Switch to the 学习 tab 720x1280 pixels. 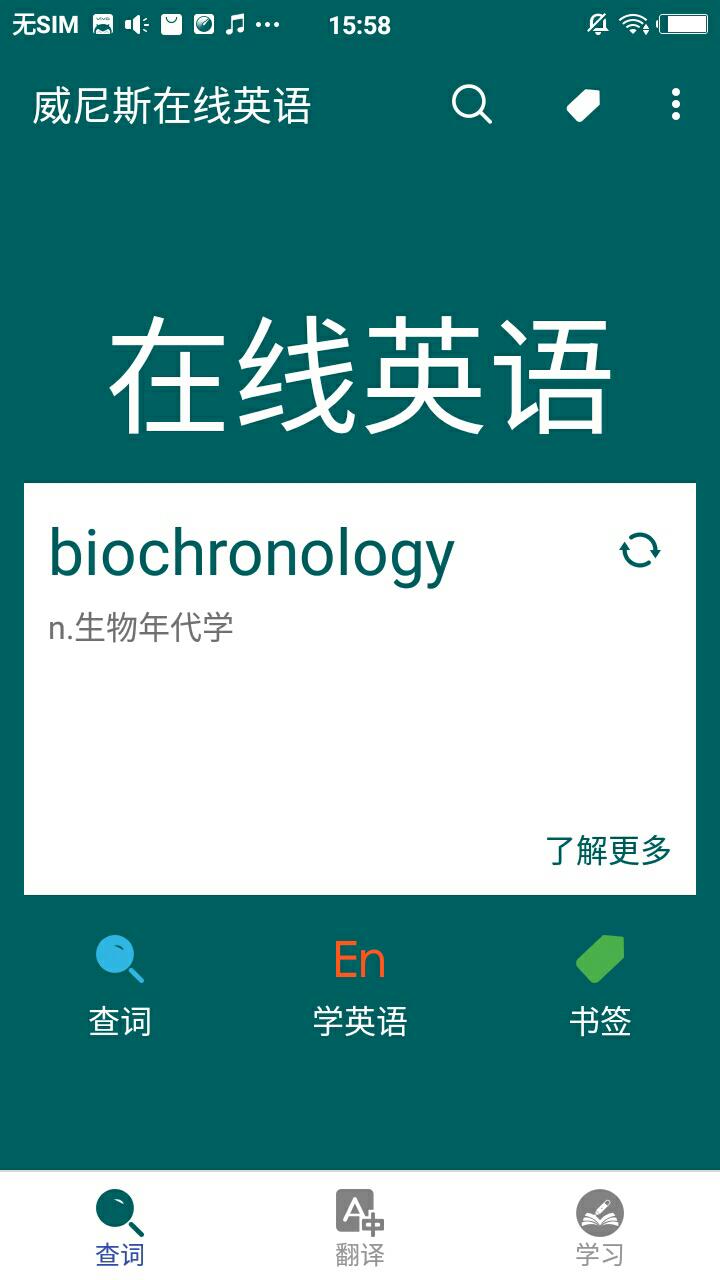click(x=600, y=1227)
